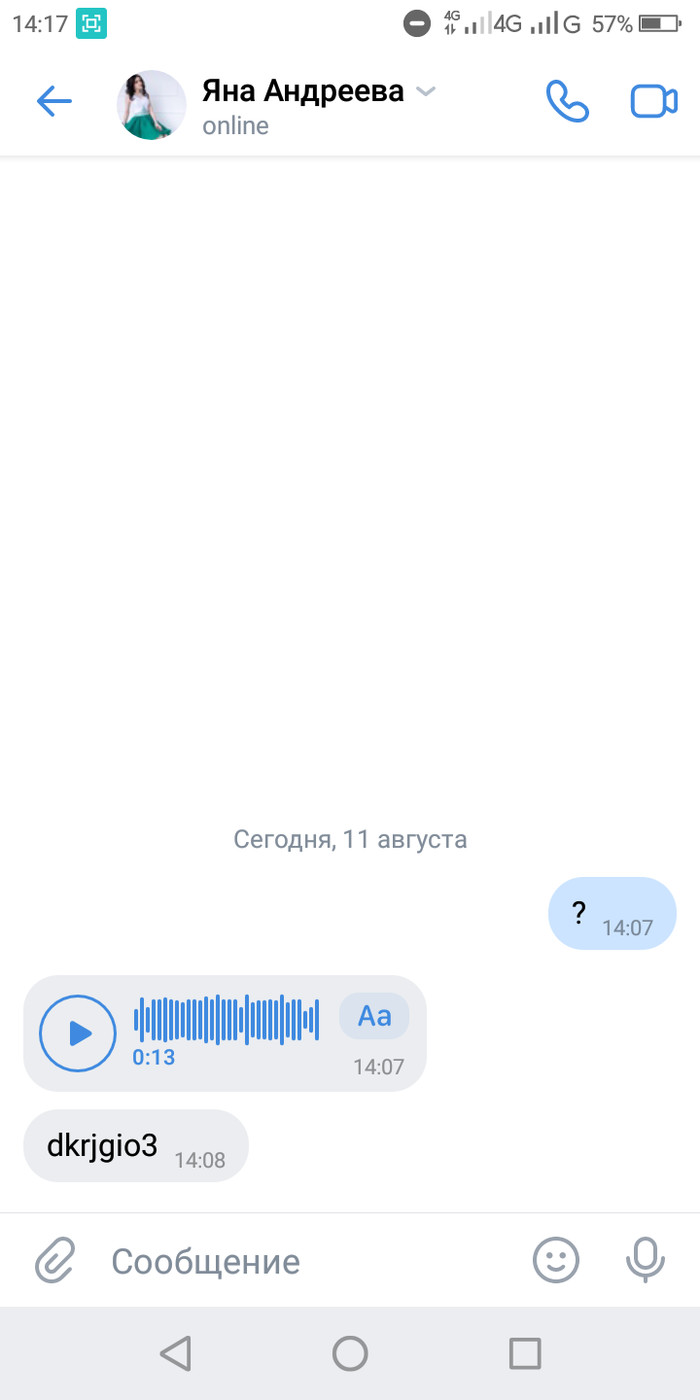Focus the Сообщение text field
The image size is (700, 1400).
pos(300,1261)
